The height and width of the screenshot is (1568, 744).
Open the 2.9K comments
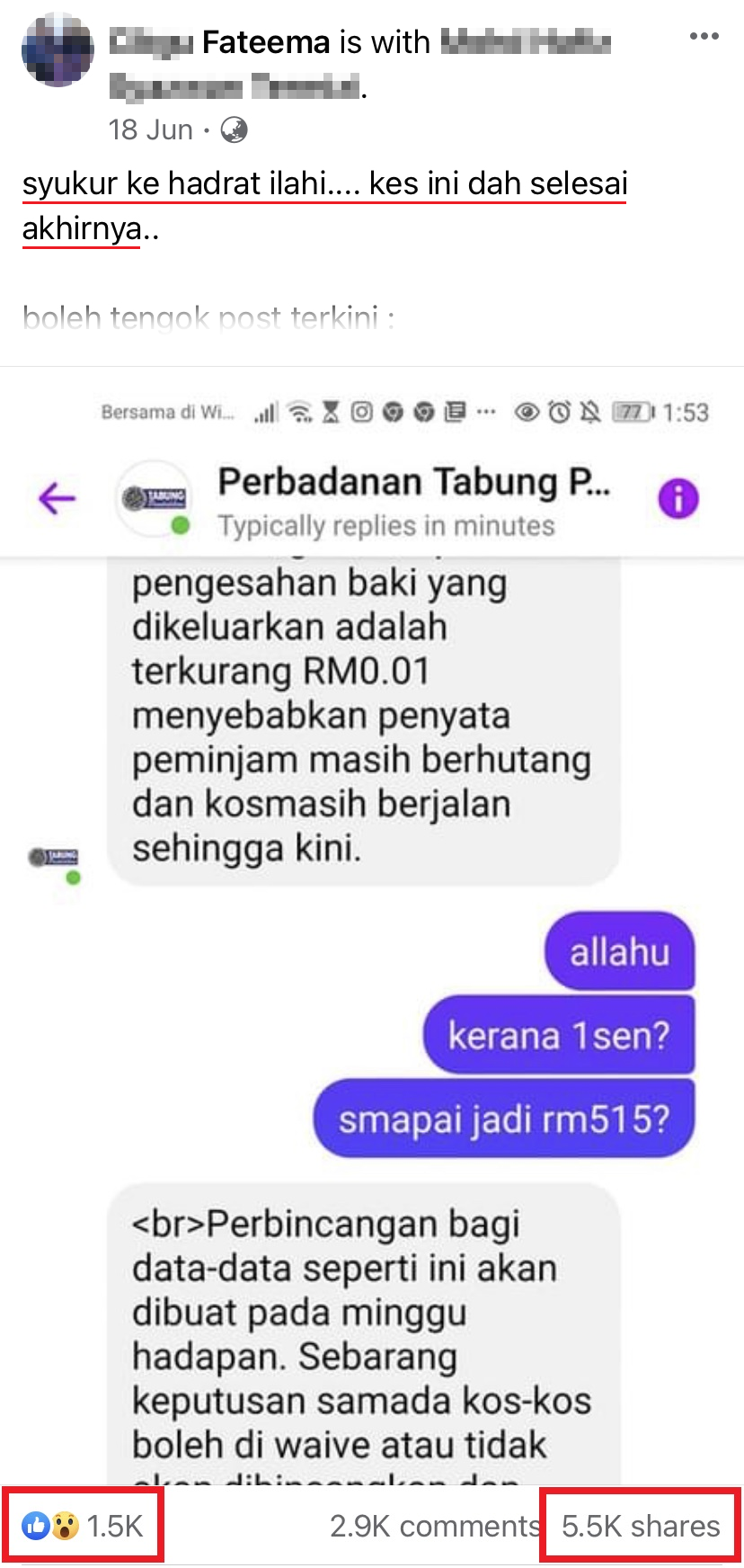(x=434, y=1526)
